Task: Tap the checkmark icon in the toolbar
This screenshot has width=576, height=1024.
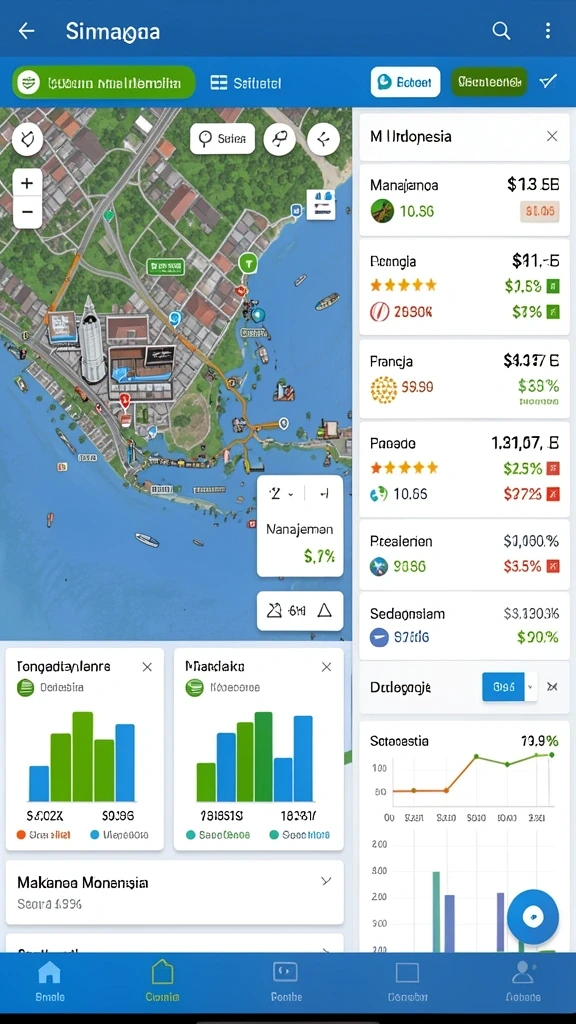Action: [547, 82]
